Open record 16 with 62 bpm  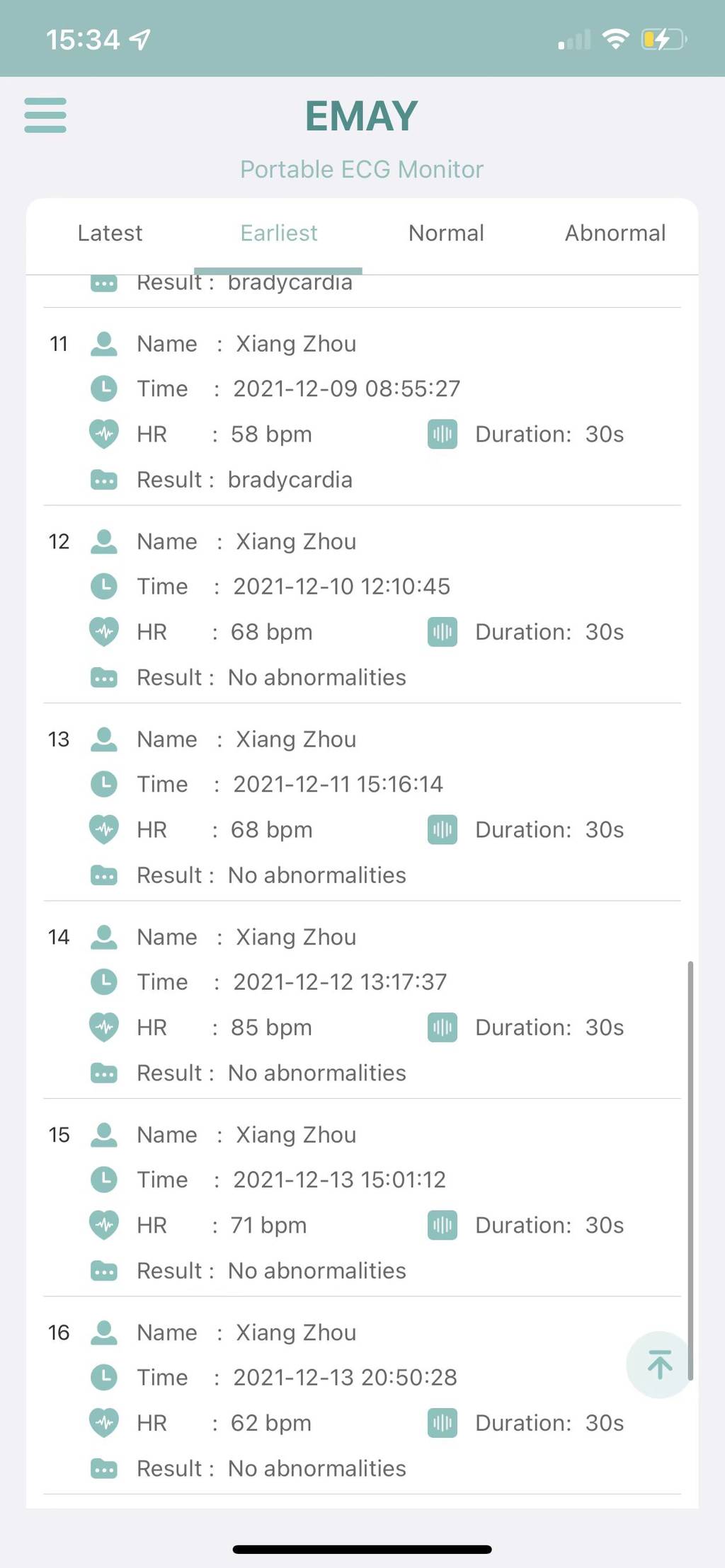(362, 1396)
